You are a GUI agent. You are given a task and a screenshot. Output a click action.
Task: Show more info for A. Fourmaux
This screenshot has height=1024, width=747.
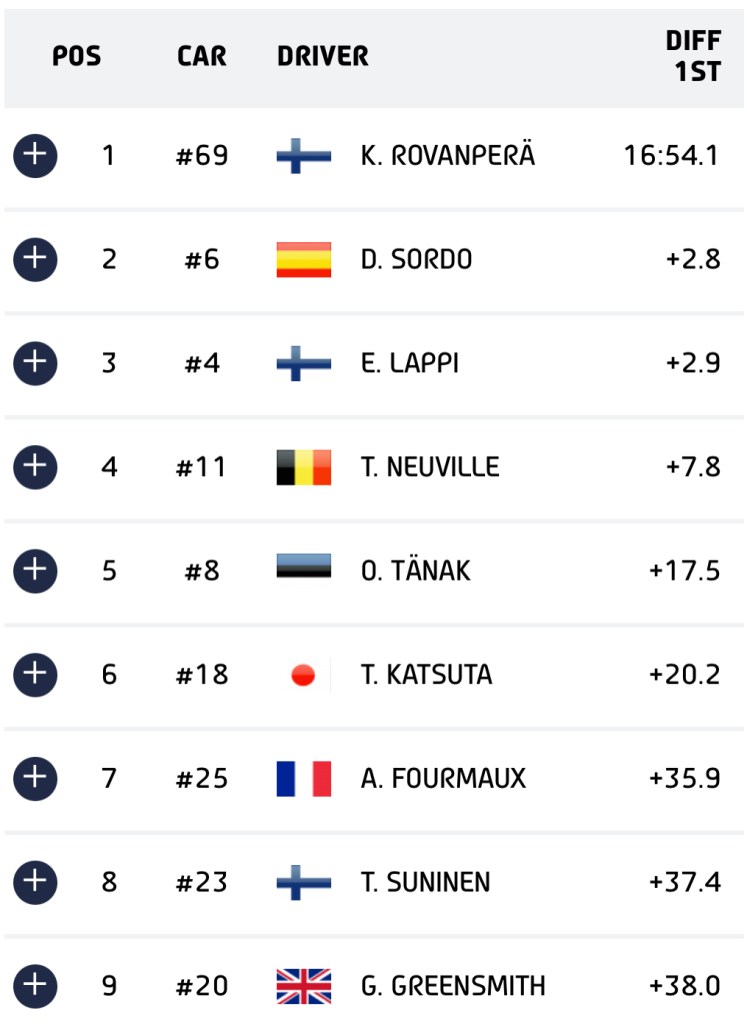35,778
